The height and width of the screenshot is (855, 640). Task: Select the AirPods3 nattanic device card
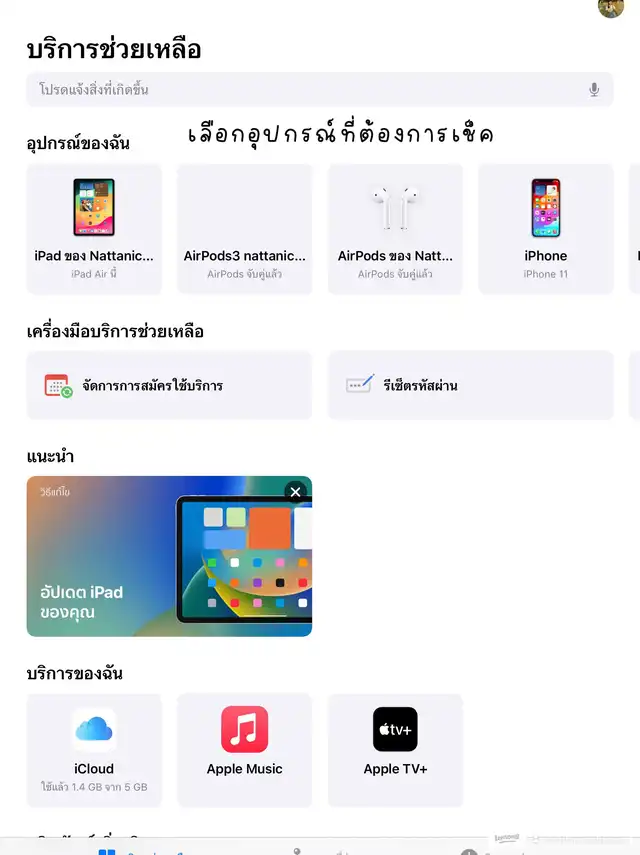coord(245,229)
